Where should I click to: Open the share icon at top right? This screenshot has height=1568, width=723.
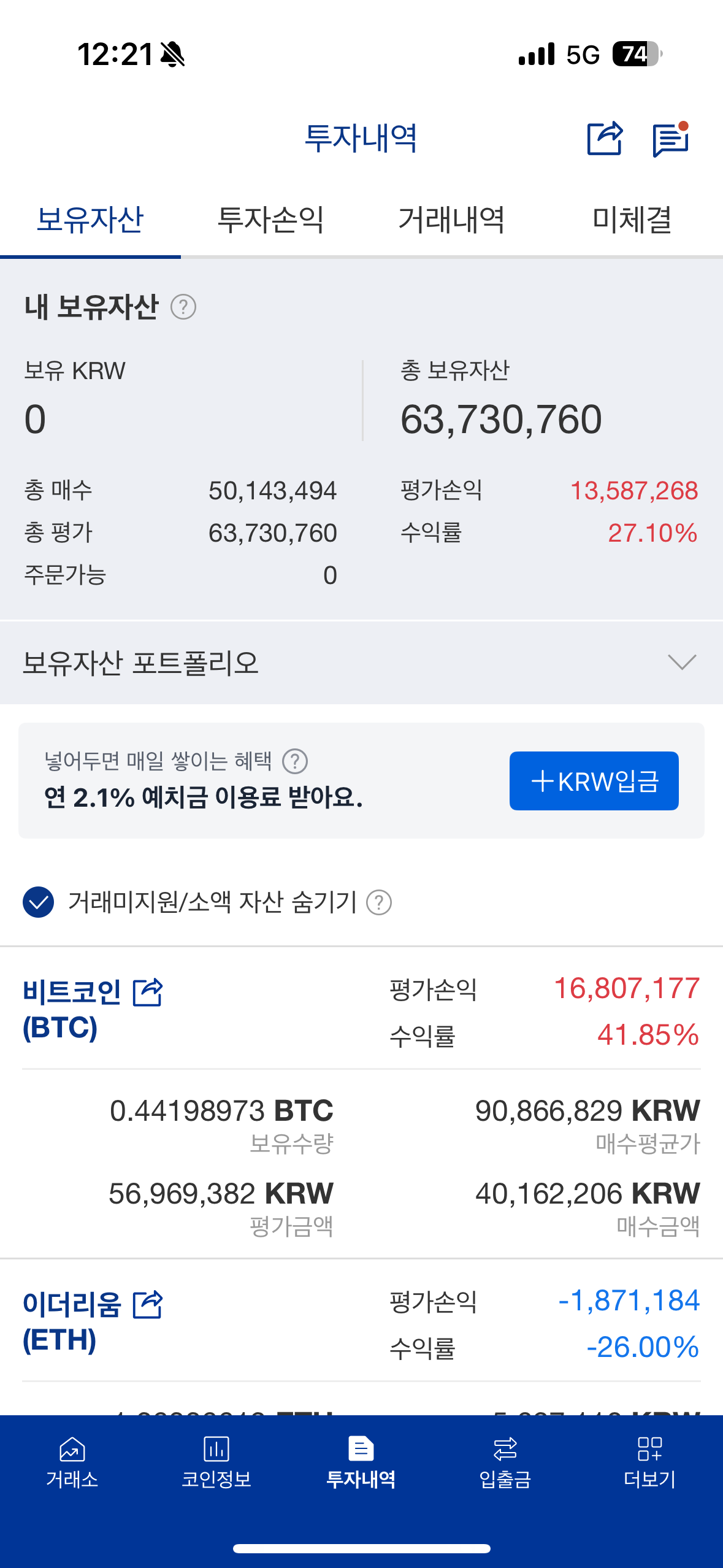[606, 139]
